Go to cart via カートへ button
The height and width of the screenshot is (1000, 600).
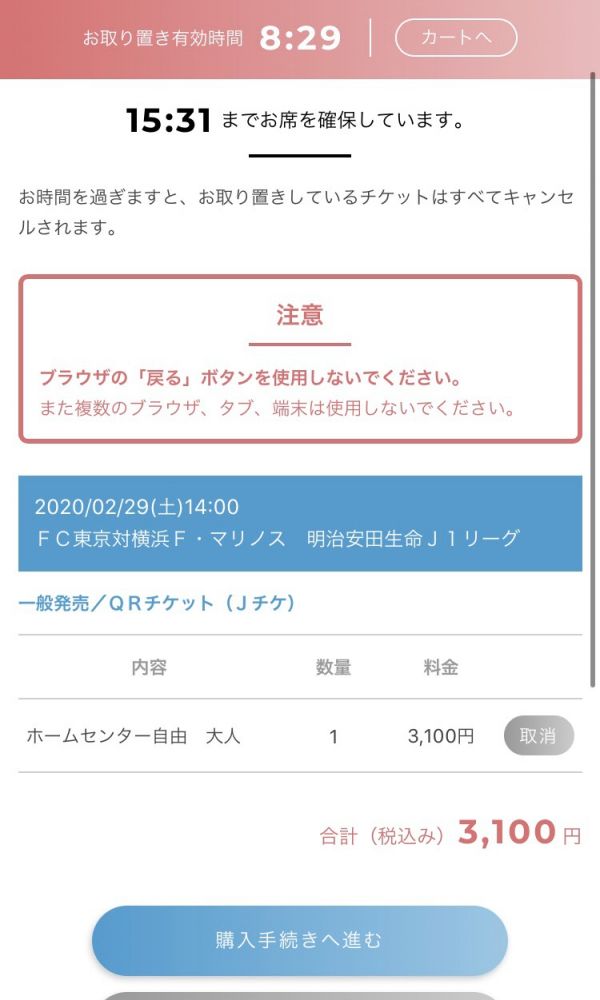pos(456,38)
